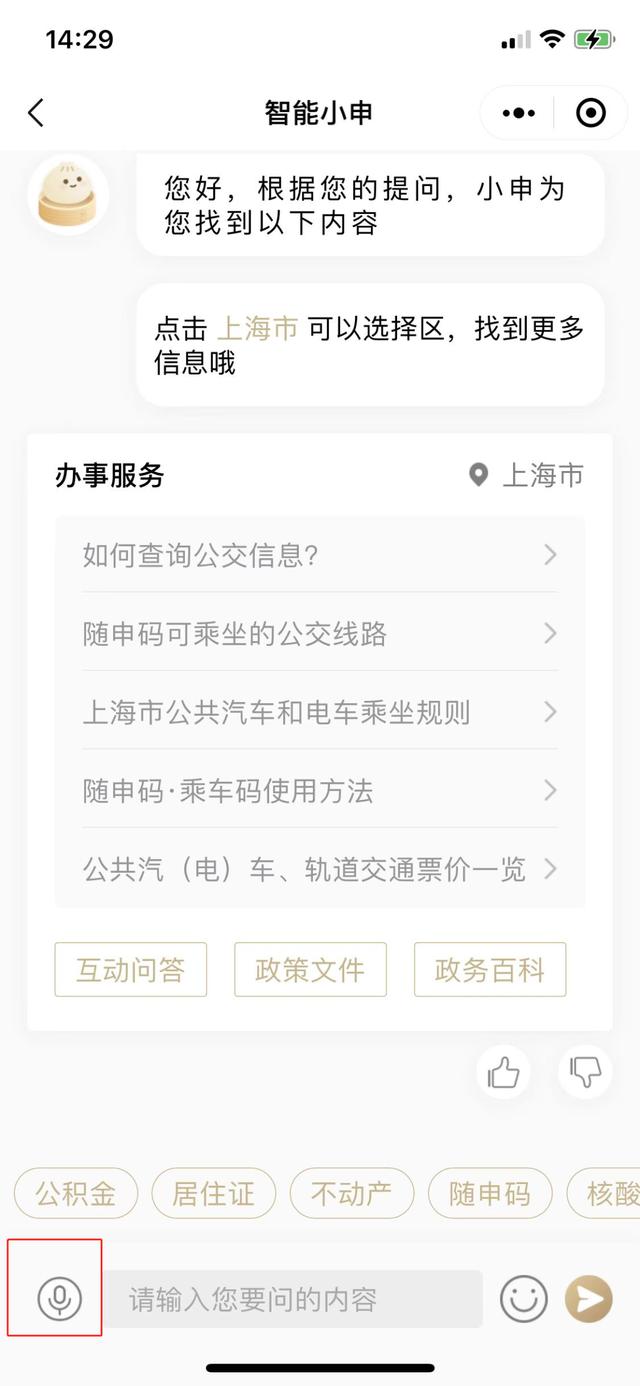Switch to voice input with the microphone

[x=60, y=1299]
